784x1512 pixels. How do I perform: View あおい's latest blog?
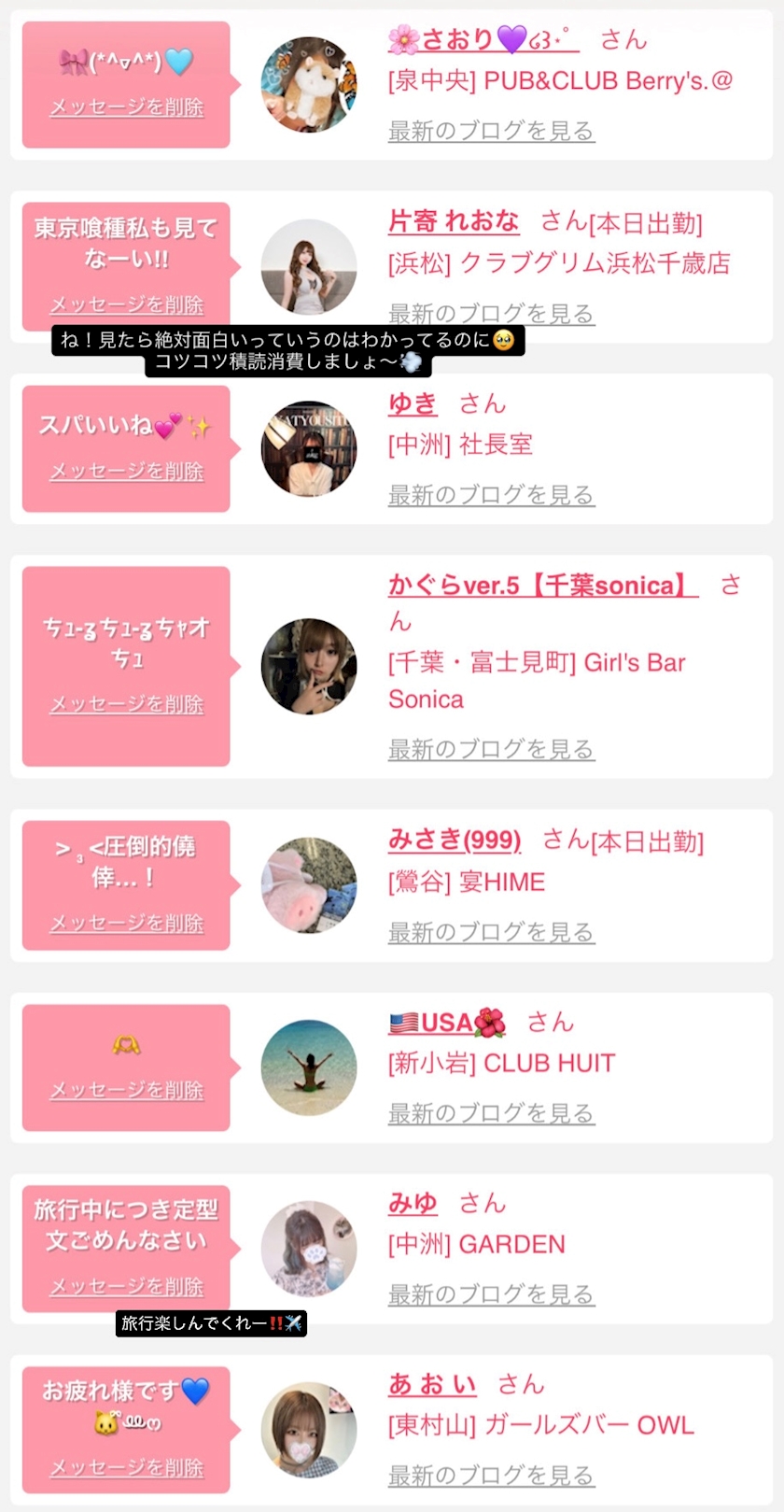491,1476
